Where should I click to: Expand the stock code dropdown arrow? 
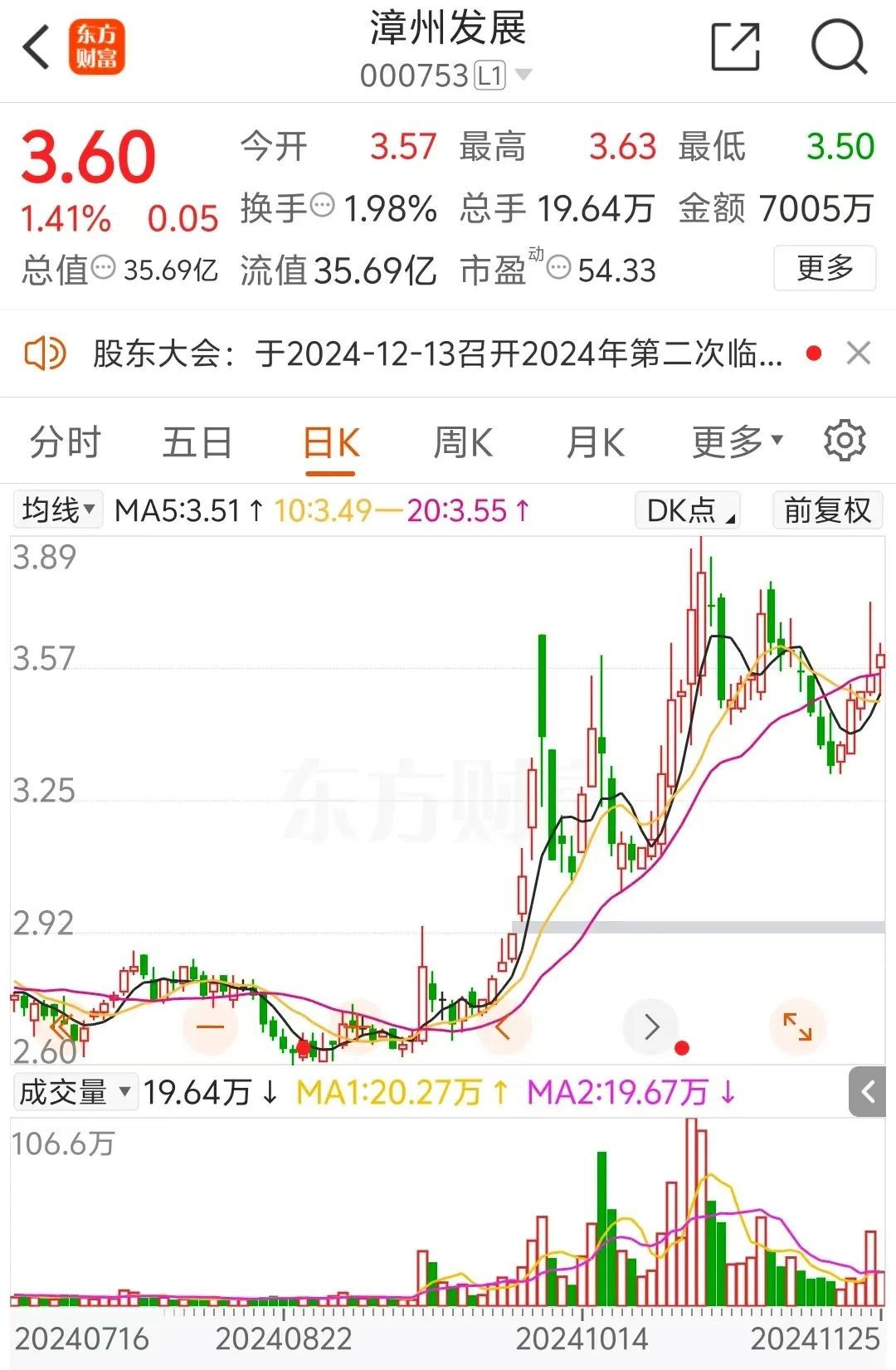pyautogui.click(x=523, y=76)
